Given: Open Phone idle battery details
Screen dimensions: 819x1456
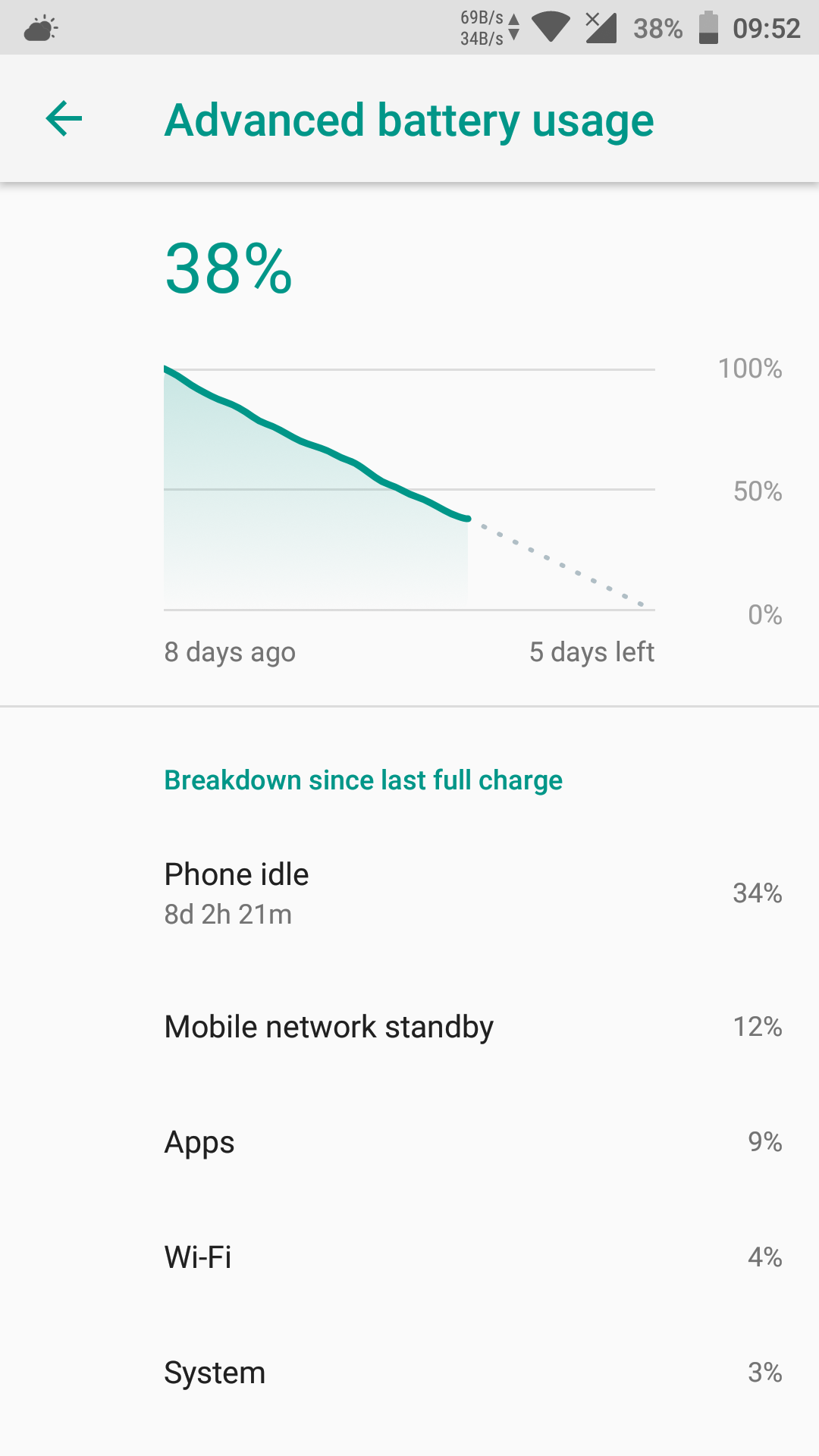Looking at the screenshot, I should (409, 893).
